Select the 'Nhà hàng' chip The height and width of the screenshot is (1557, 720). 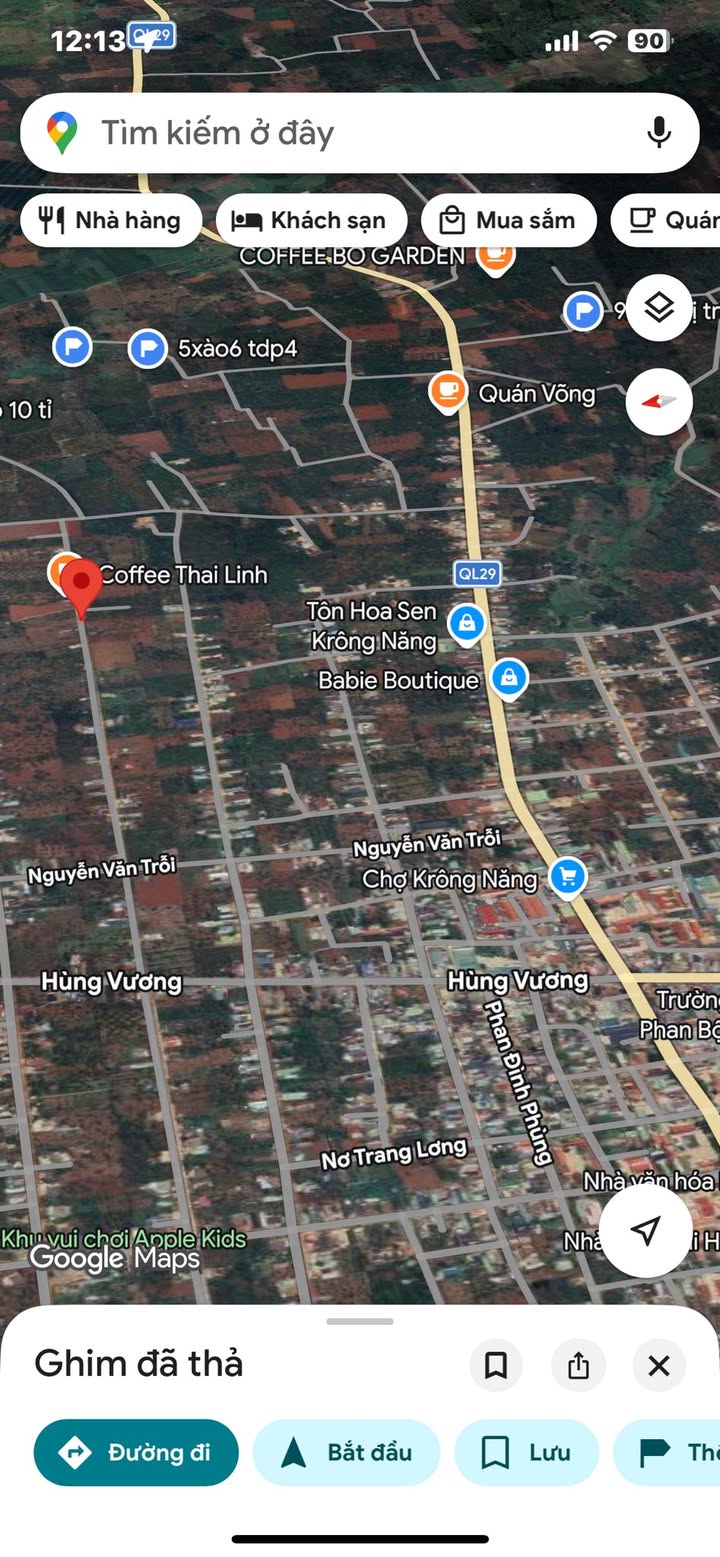coord(110,220)
